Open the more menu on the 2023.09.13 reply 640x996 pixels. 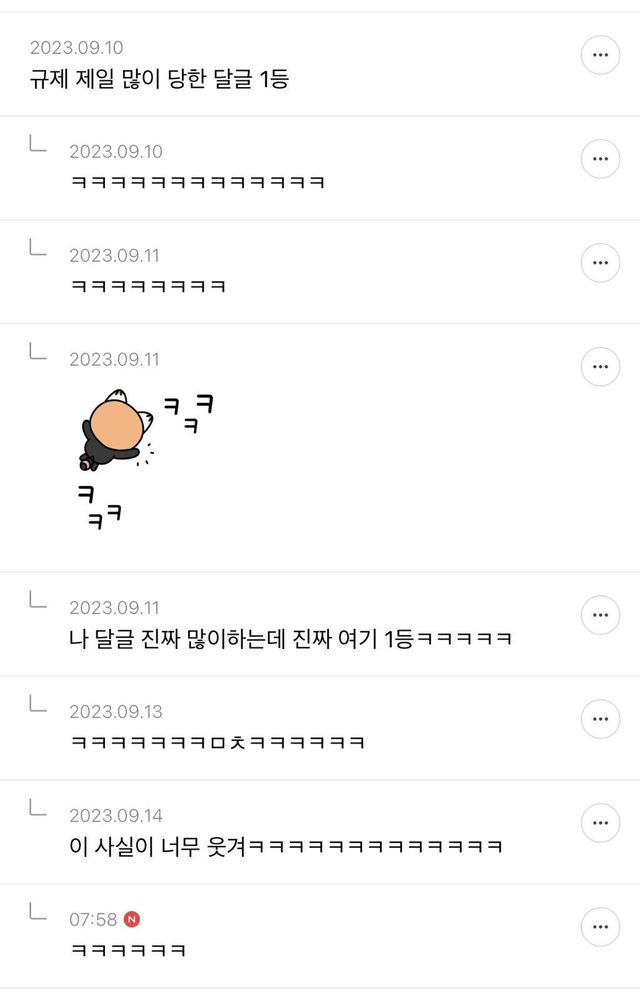pos(600,719)
